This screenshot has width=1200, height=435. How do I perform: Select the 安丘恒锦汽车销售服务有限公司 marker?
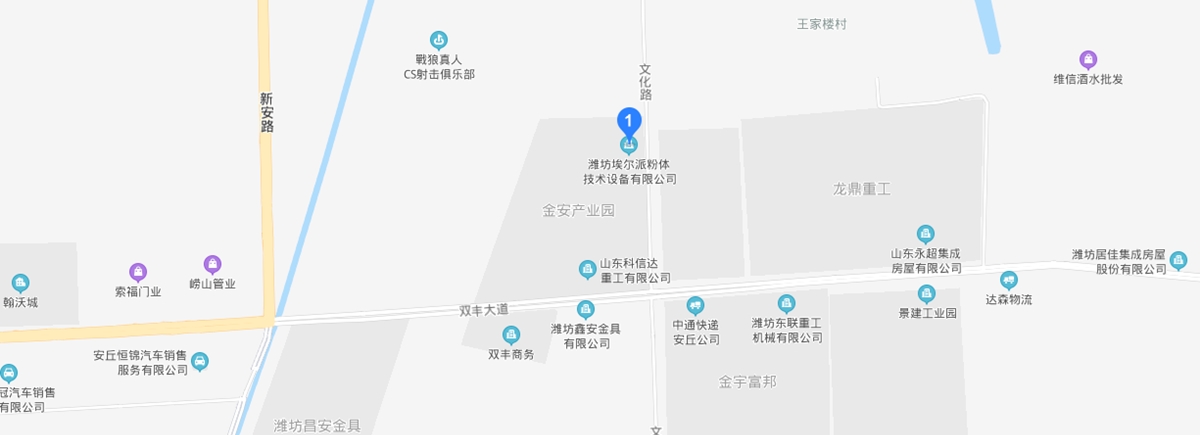point(200,361)
